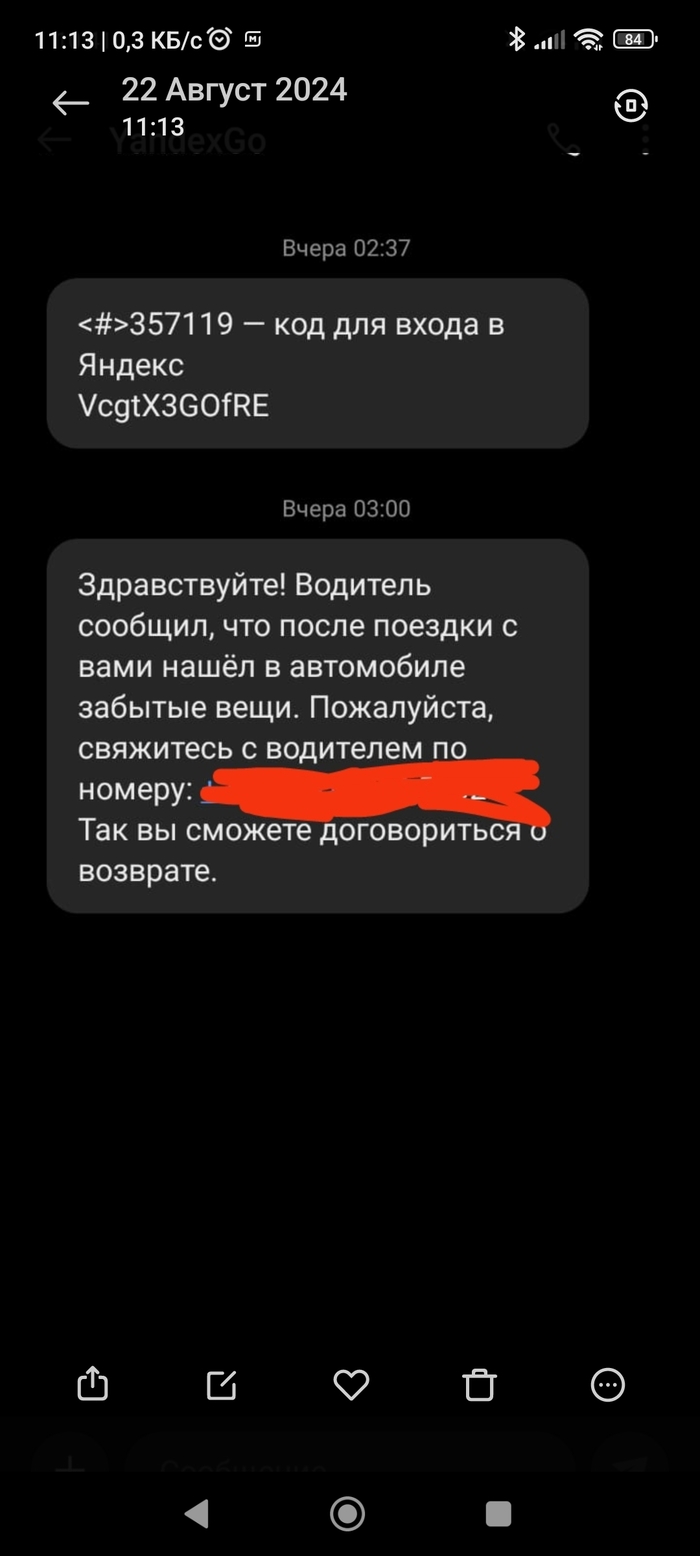This screenshot has height=1556, width=700.
Task: Open the more options menu
Action: coord(608,1384)
